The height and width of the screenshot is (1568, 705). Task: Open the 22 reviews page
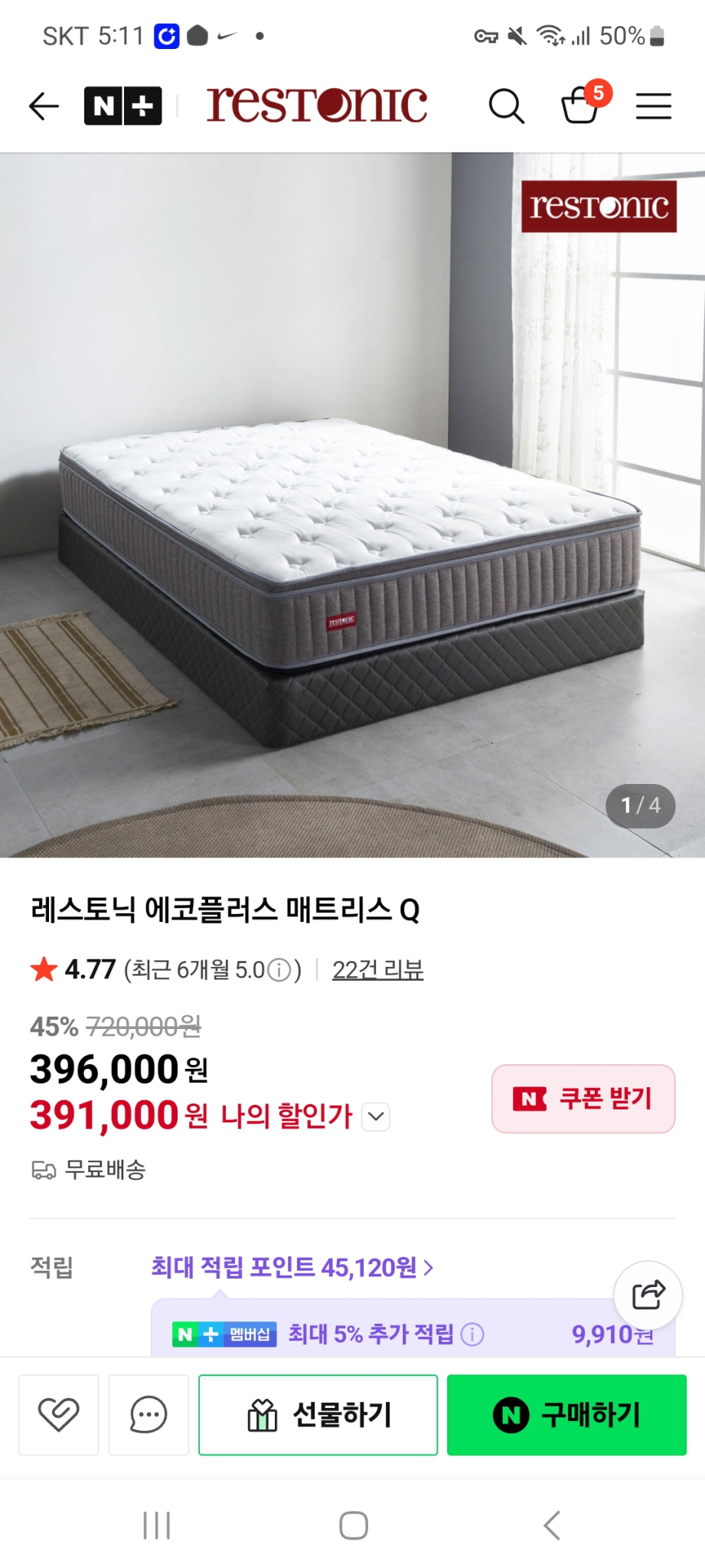click(x=377, y=970)
